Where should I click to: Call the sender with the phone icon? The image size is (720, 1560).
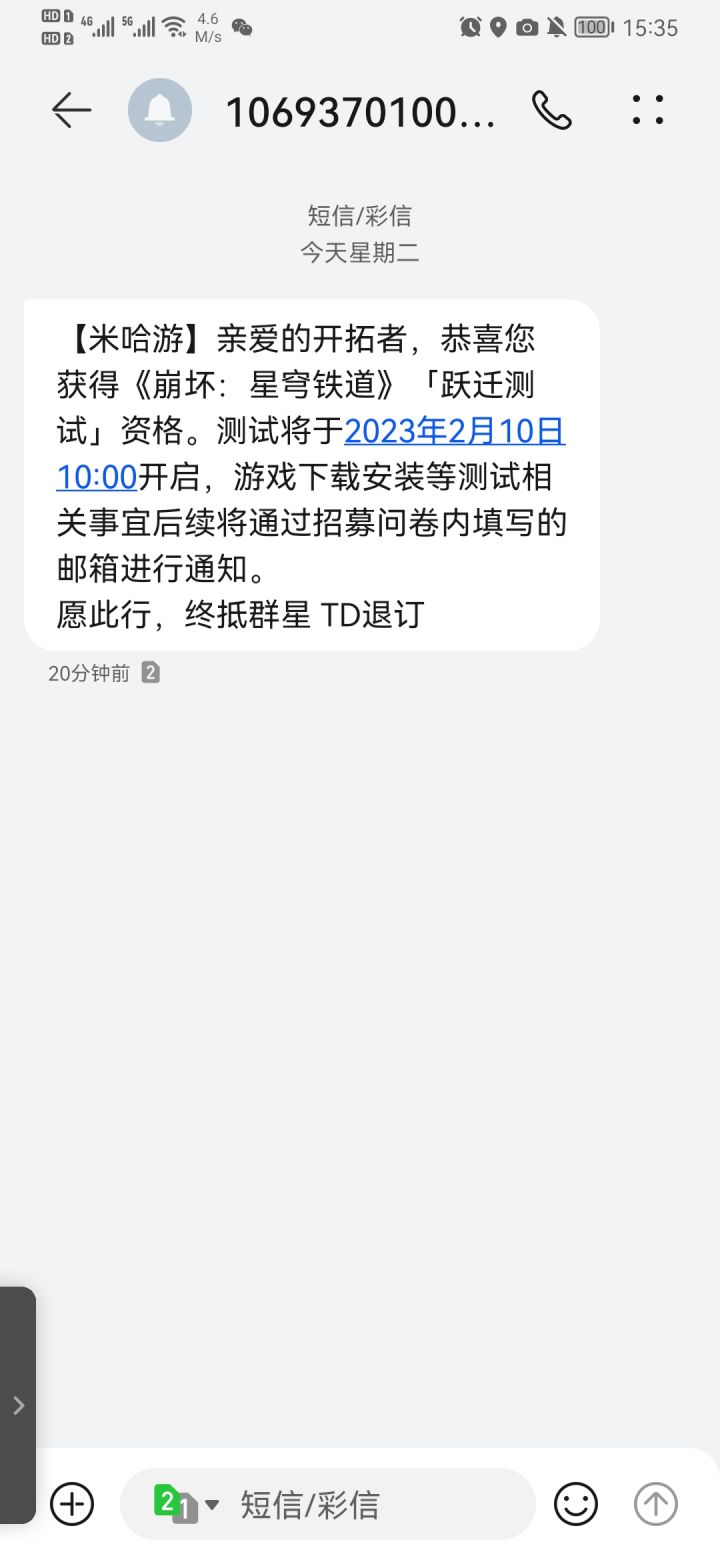point(551,110)
